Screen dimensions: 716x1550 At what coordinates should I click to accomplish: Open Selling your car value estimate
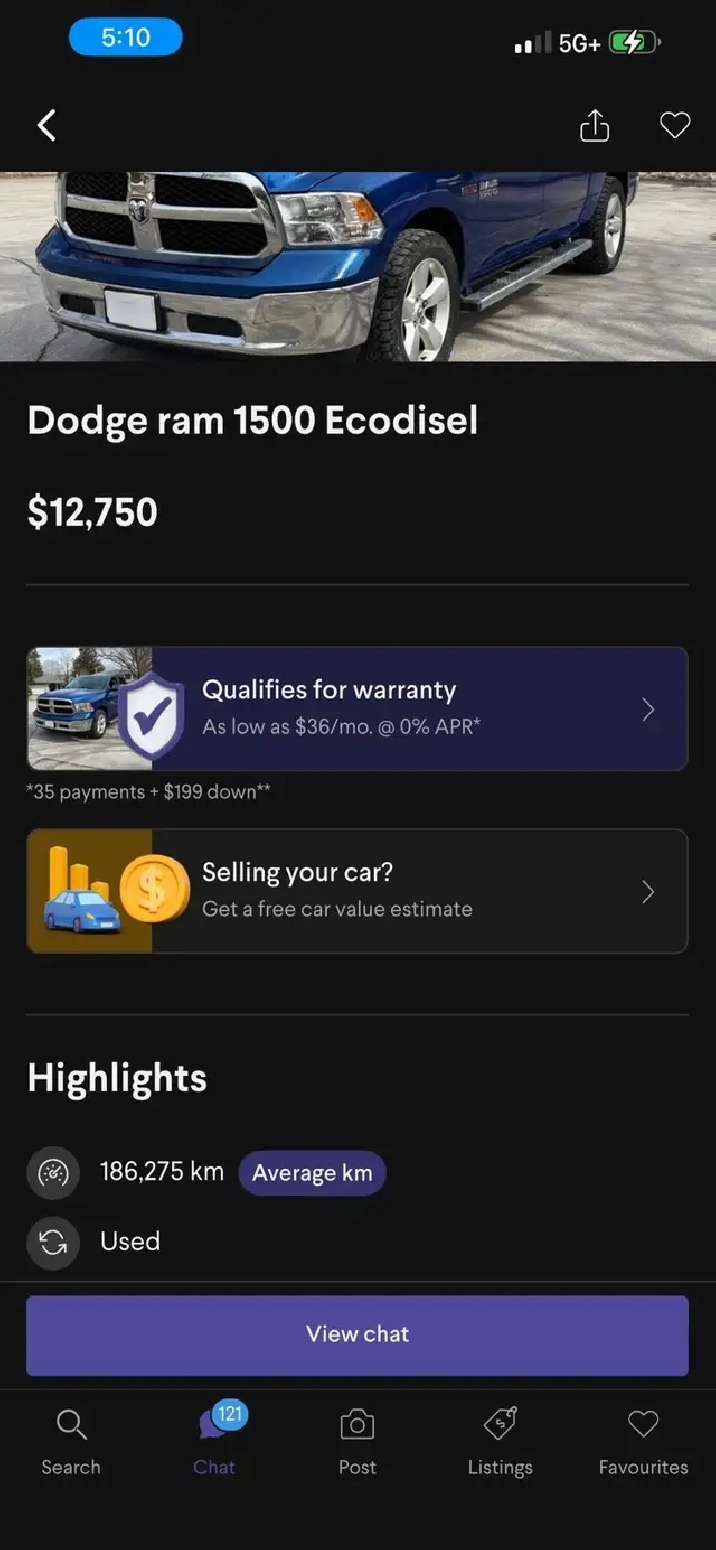tap(357, 891)
